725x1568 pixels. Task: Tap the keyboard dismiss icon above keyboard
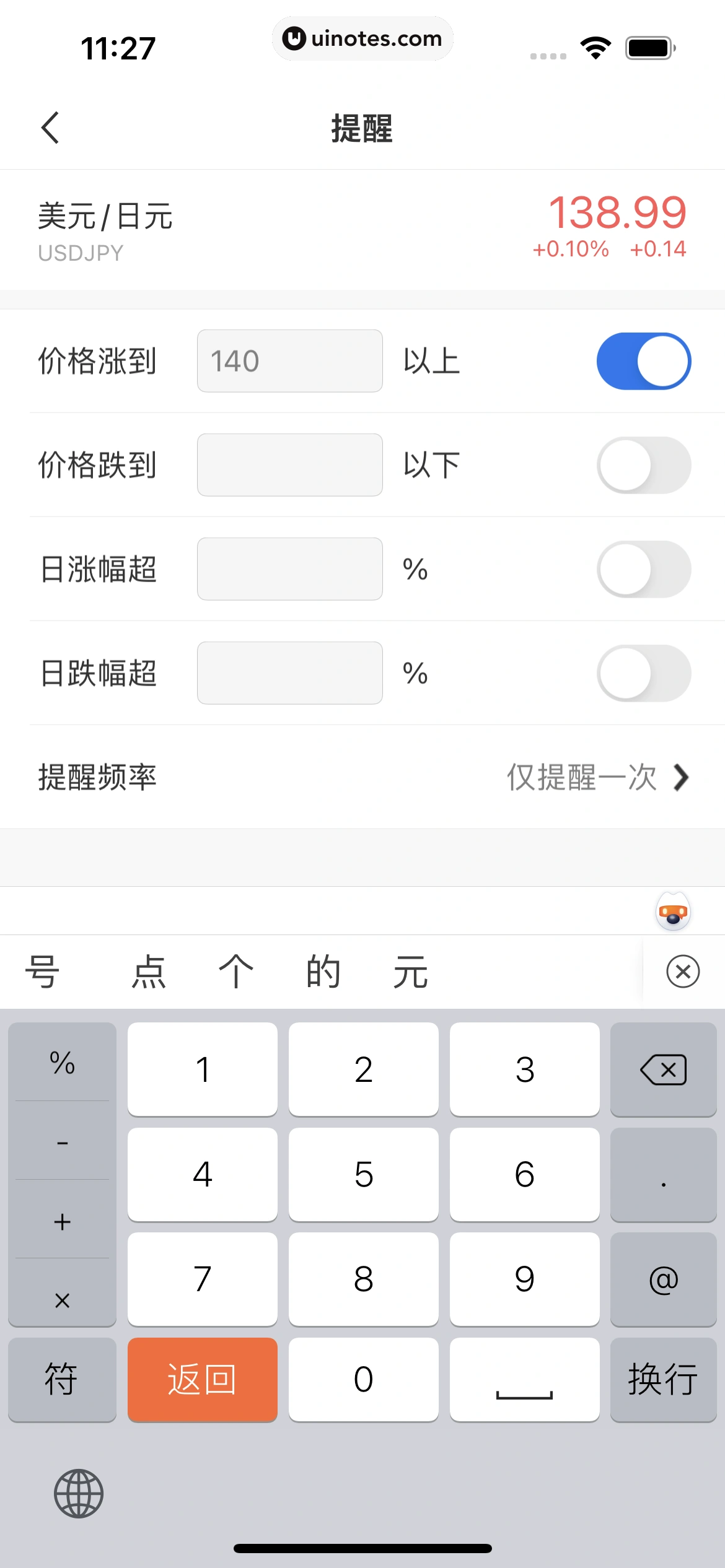point(682,971)
